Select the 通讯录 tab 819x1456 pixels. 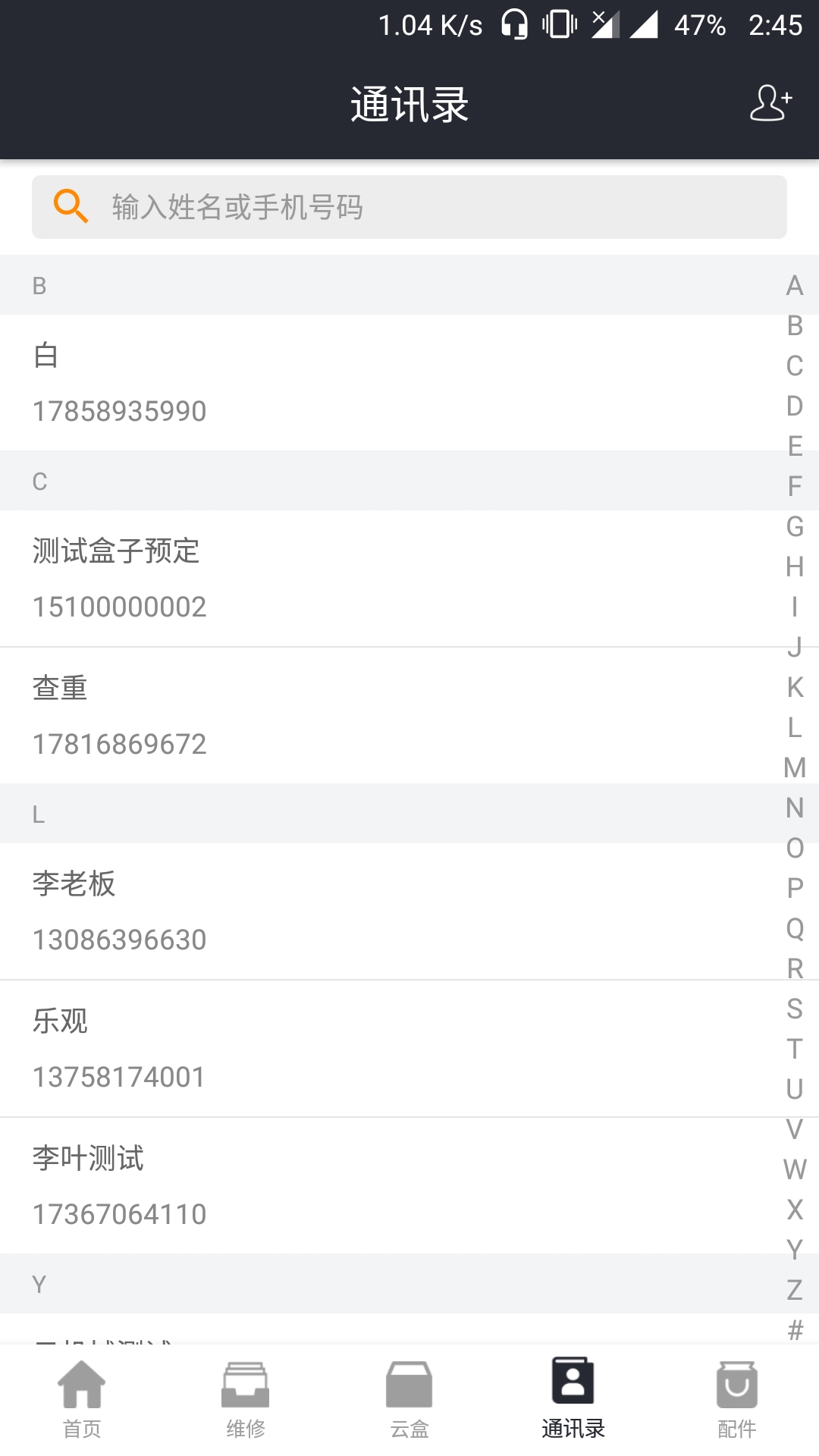click(x=573, y=1400)
